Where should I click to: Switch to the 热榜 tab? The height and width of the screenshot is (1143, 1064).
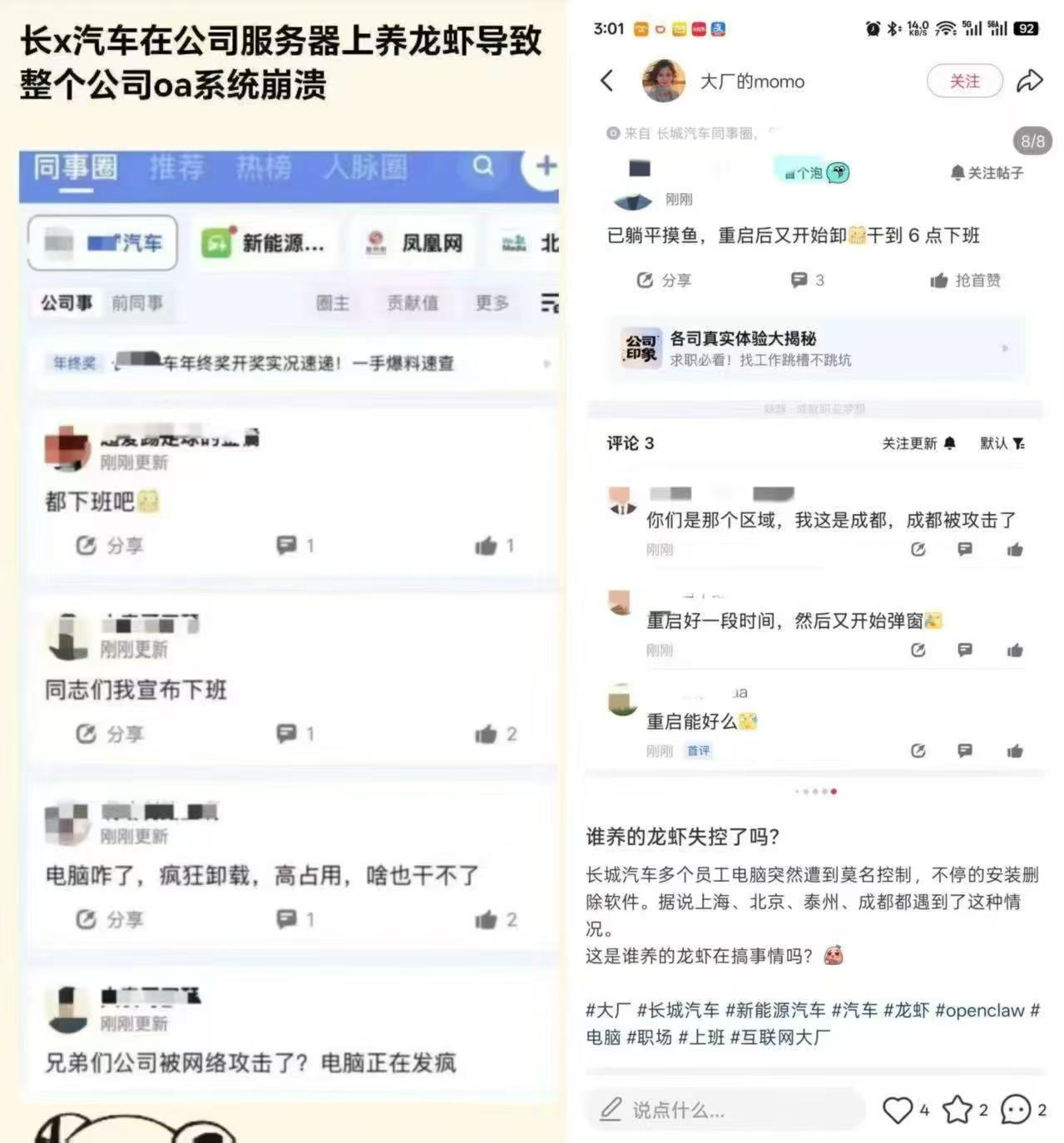[x=262, y=167]
